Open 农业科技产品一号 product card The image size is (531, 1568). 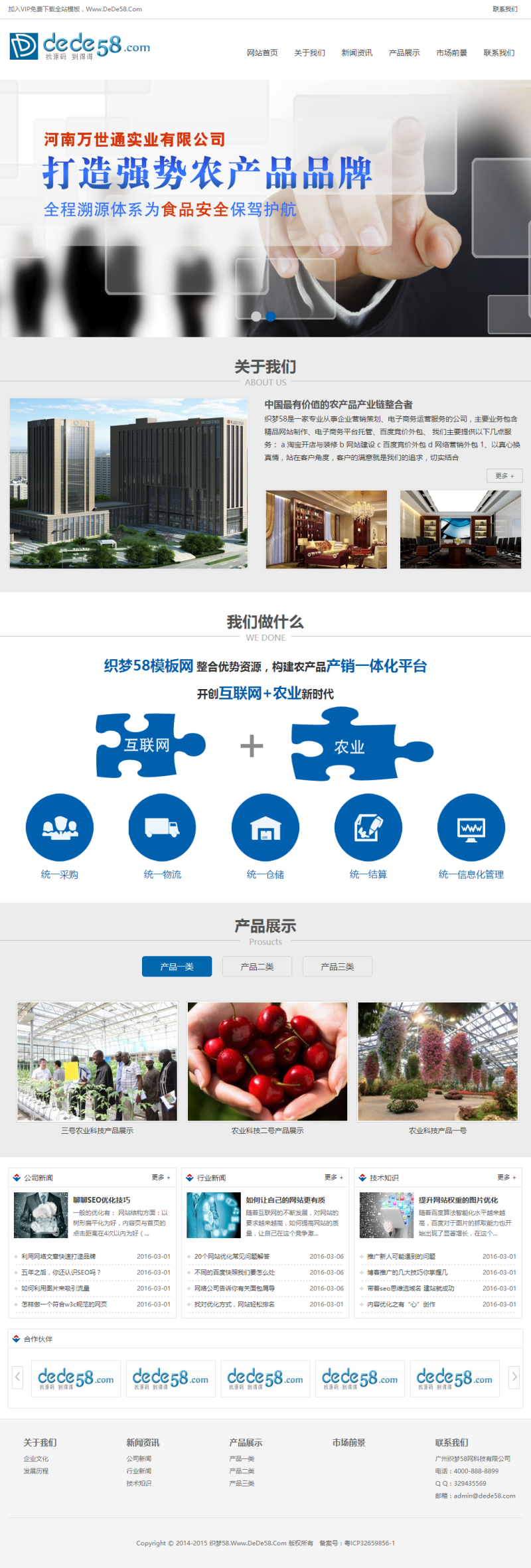(x=437, y=1061)
